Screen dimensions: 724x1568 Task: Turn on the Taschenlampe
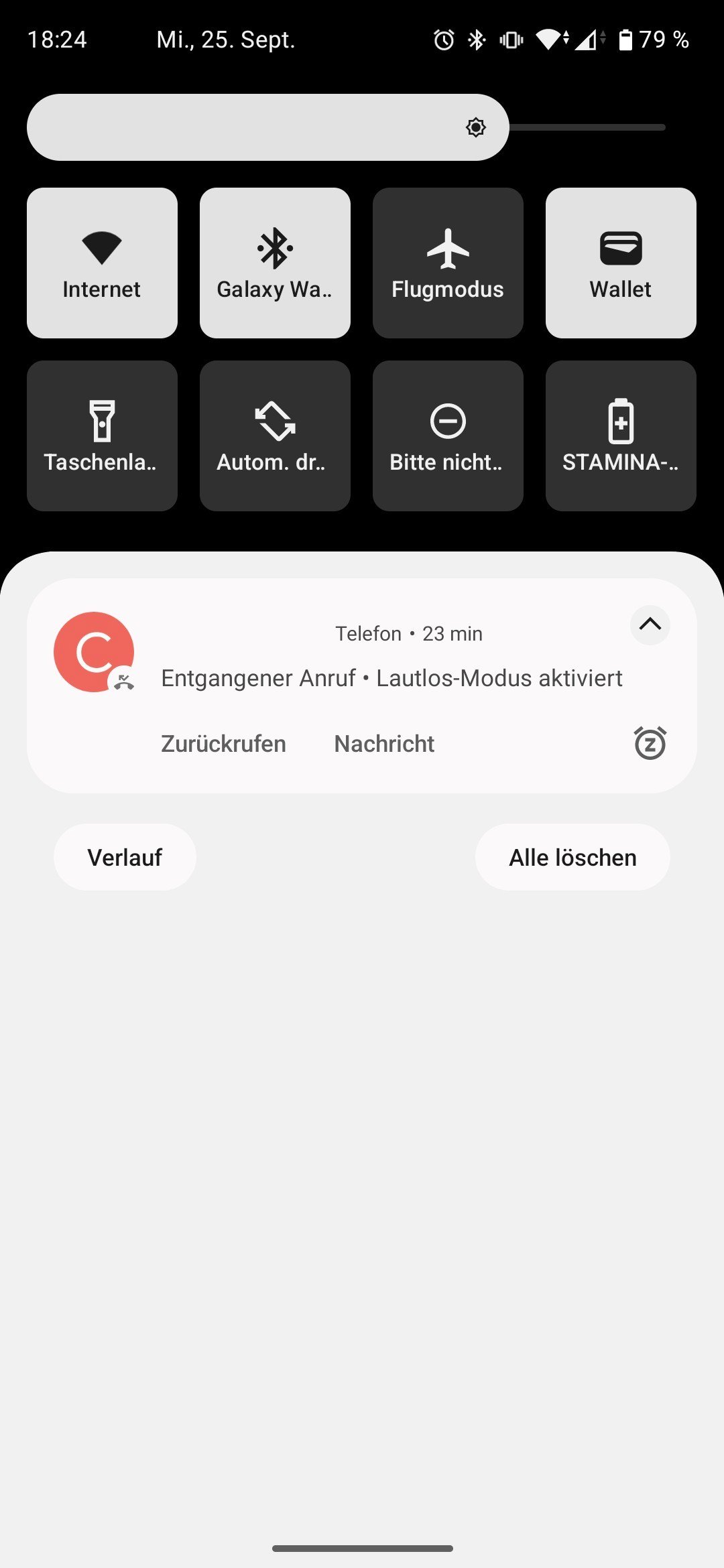tap(102, 436)
